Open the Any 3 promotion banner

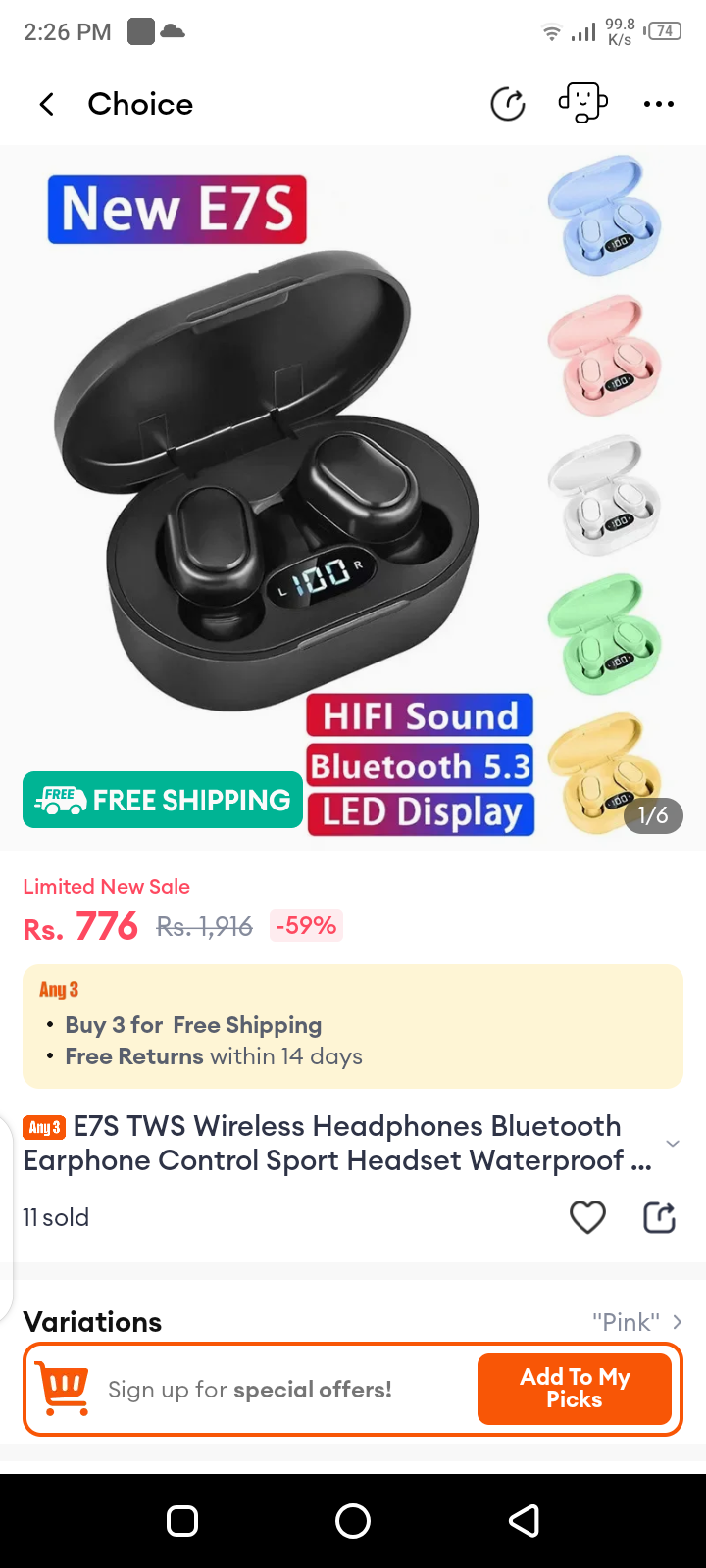353,1026
